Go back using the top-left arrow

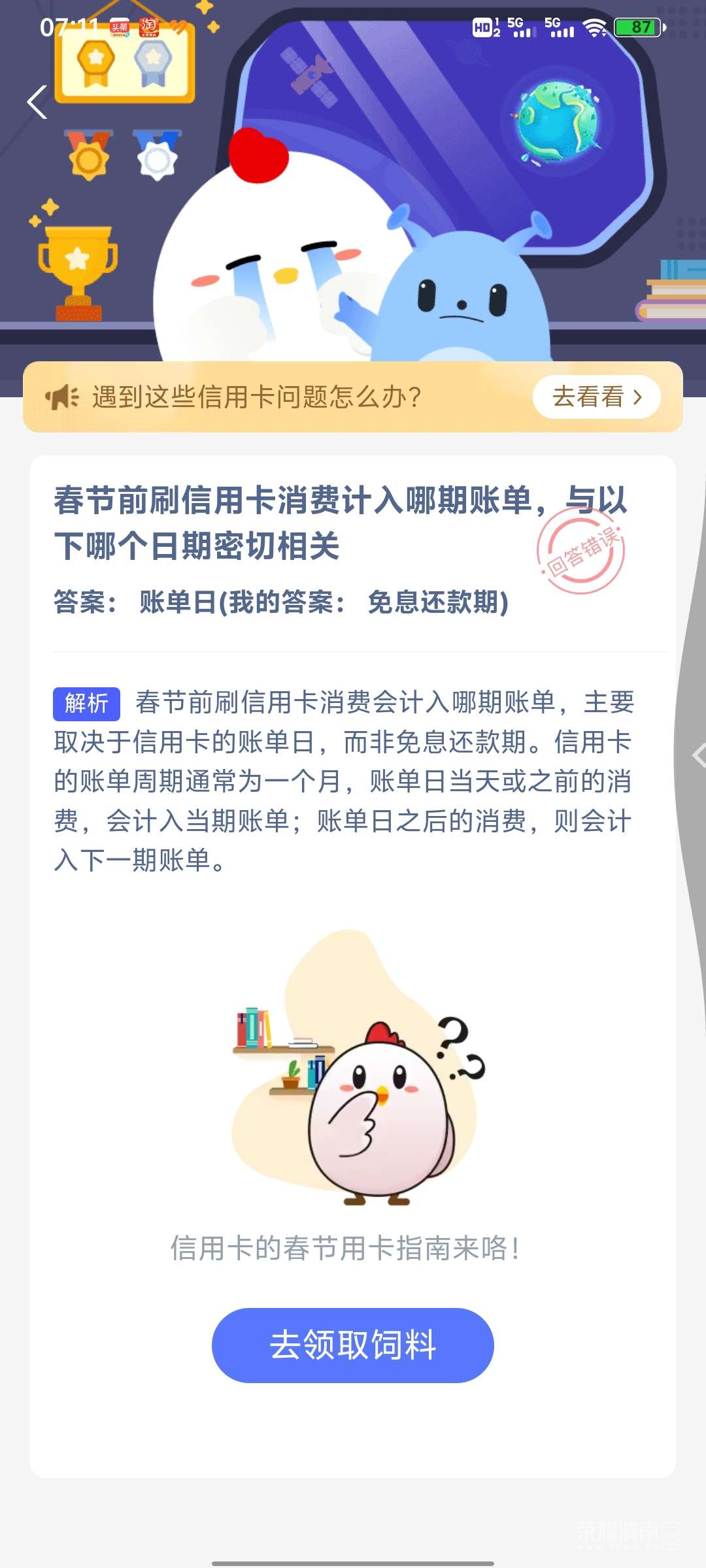[37, 103]
